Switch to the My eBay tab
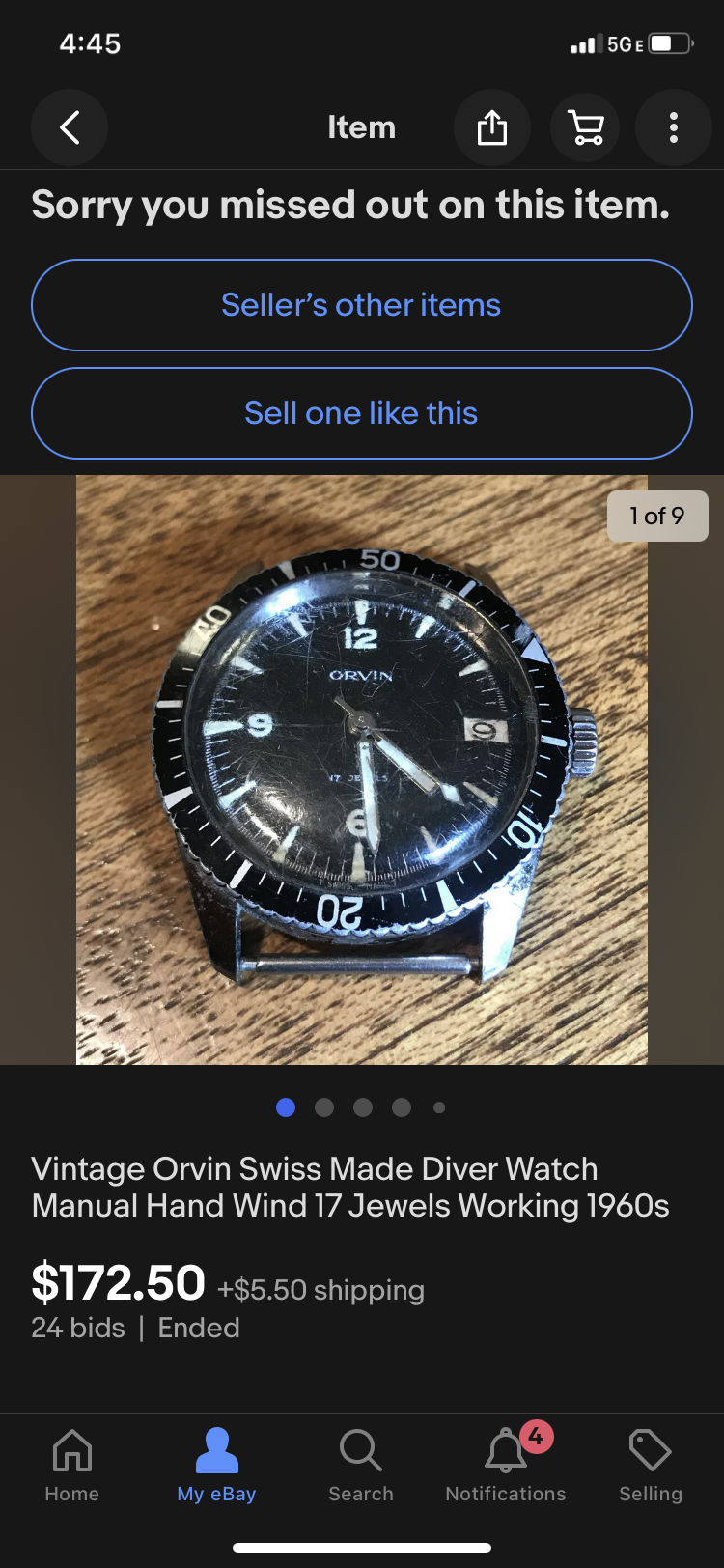 pos(216,1465)
